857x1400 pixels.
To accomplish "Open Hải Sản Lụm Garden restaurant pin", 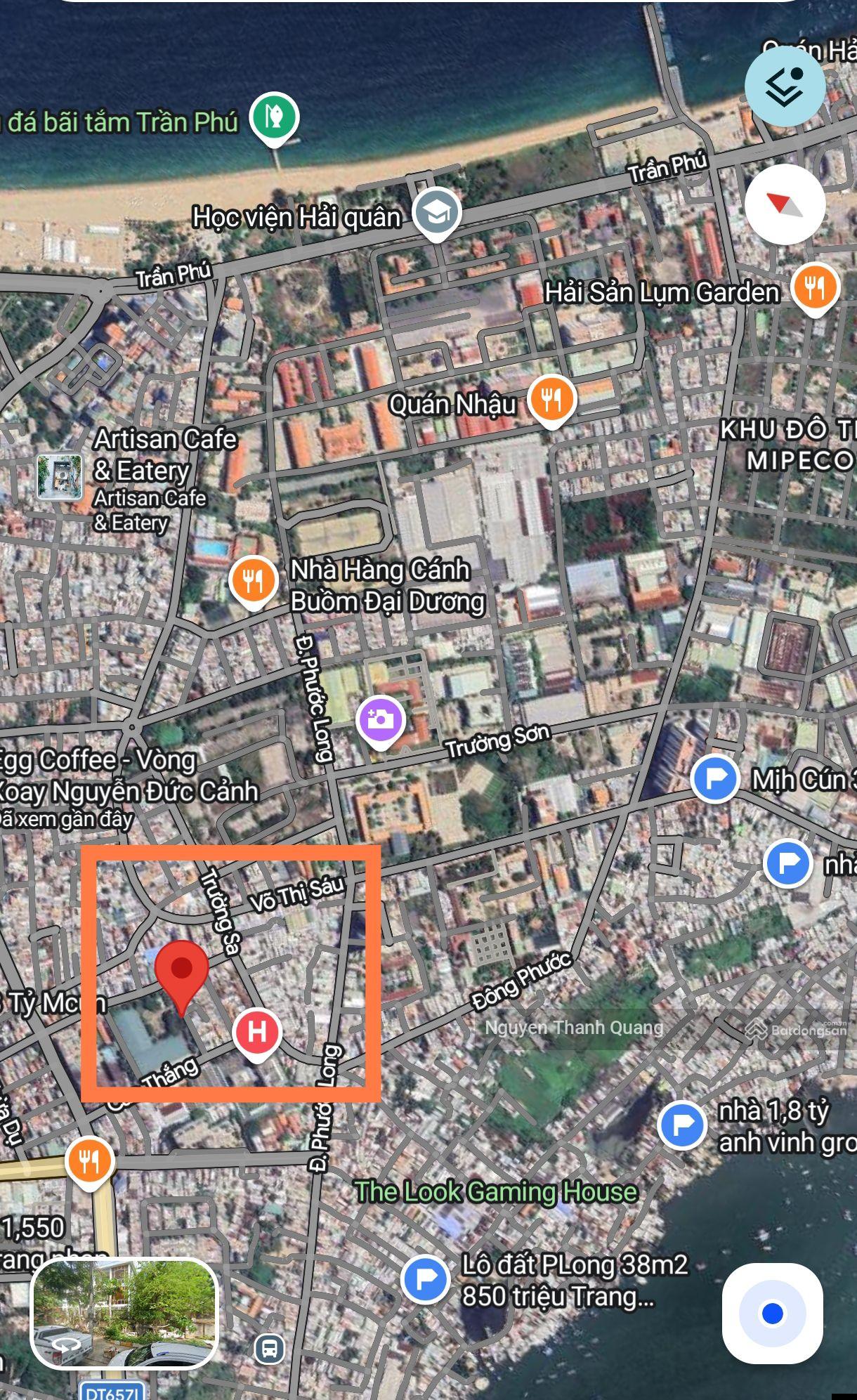I will [814, 287].
